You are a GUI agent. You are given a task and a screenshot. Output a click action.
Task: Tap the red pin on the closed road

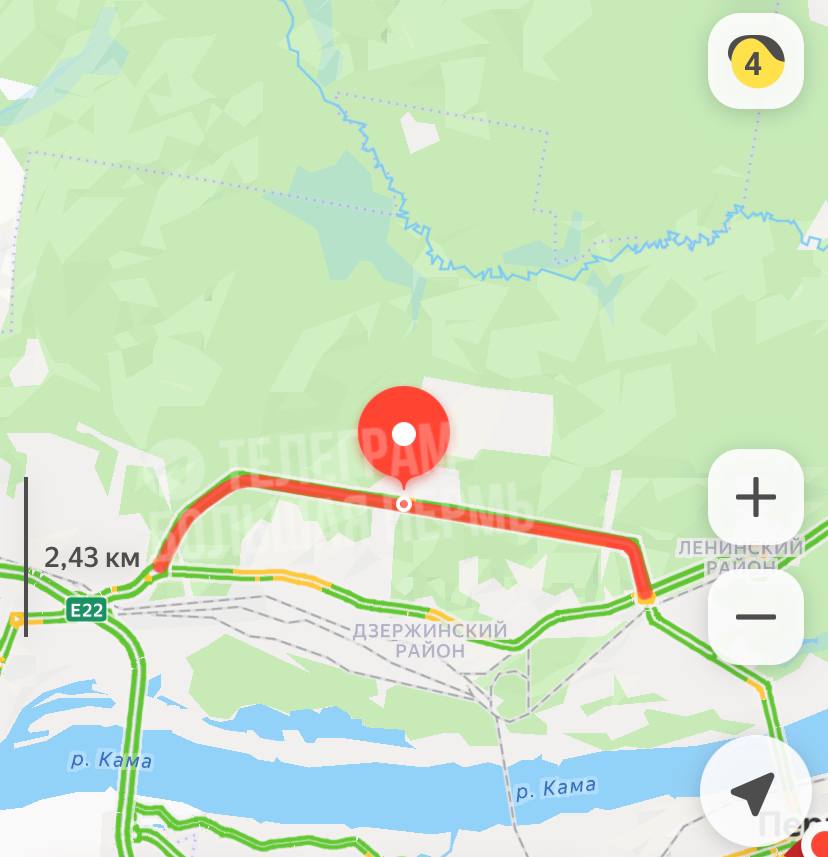pos(404,435)
